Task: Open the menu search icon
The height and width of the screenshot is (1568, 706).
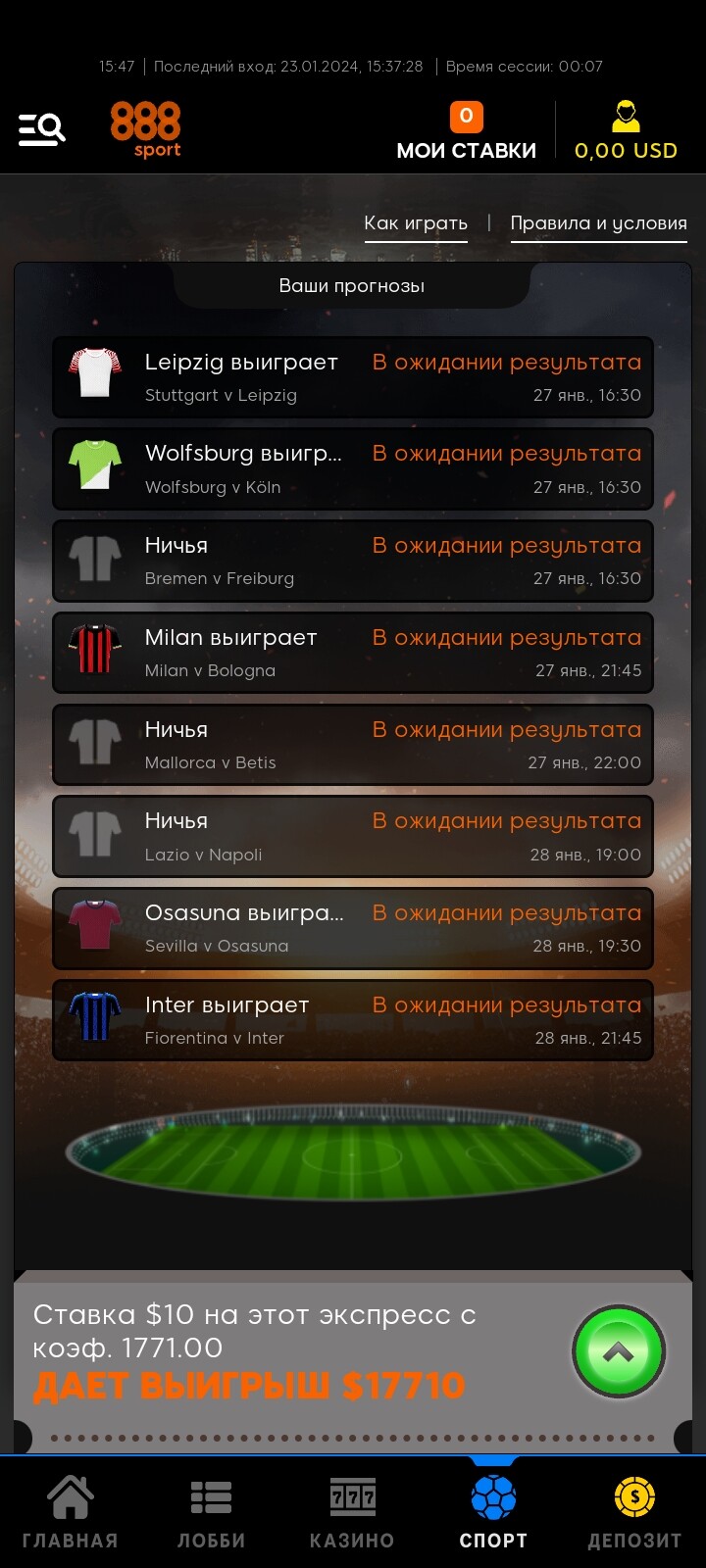Action: click(42, 128)
